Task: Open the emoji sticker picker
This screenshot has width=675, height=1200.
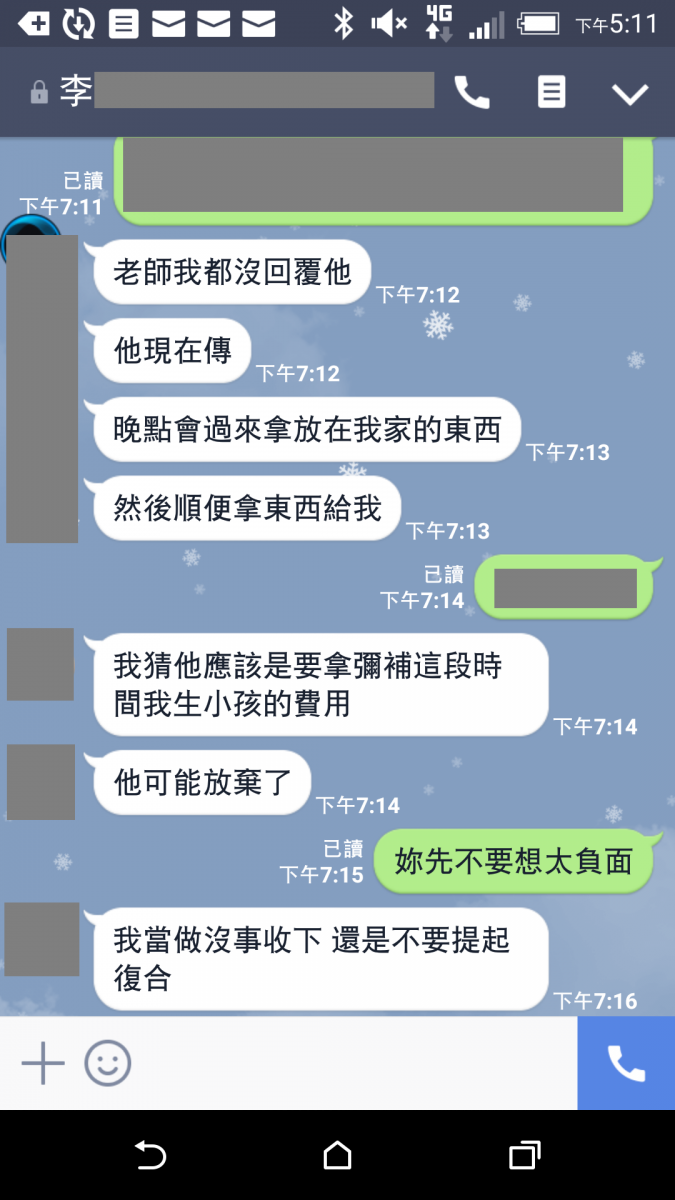Action: click(x=108, y=1063)
